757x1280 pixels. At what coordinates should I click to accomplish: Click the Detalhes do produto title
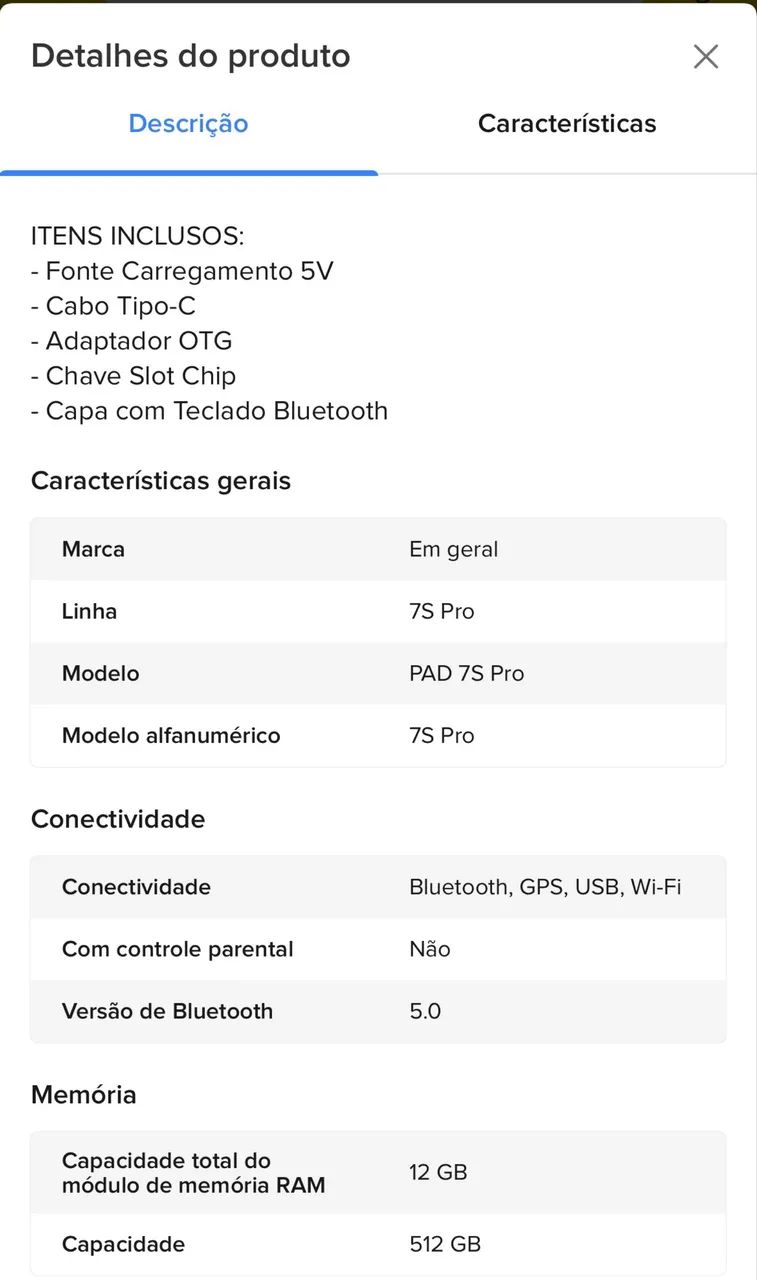[190, 56]
